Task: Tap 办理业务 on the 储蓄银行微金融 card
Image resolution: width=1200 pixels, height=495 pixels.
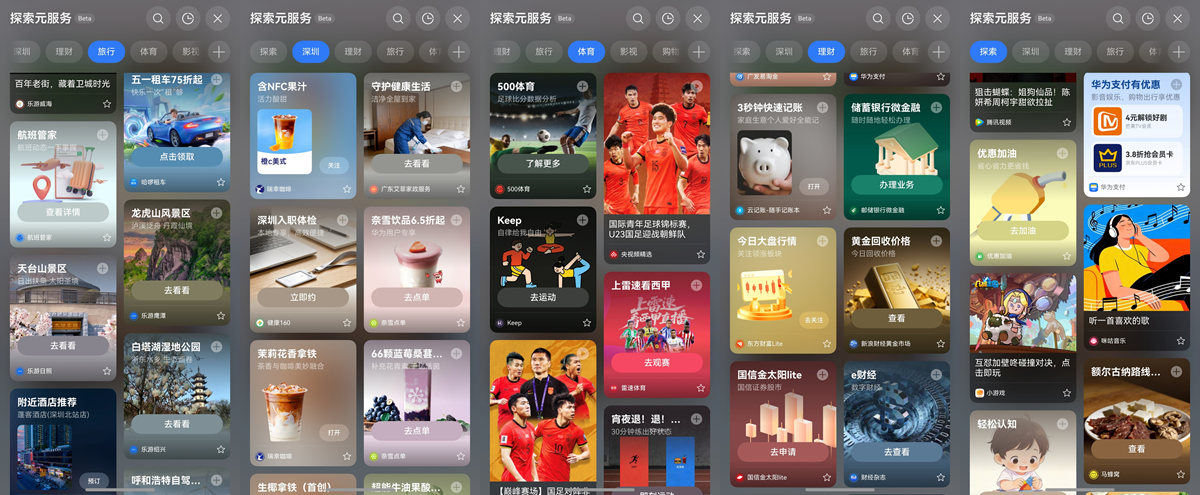Action: (896, 184)
